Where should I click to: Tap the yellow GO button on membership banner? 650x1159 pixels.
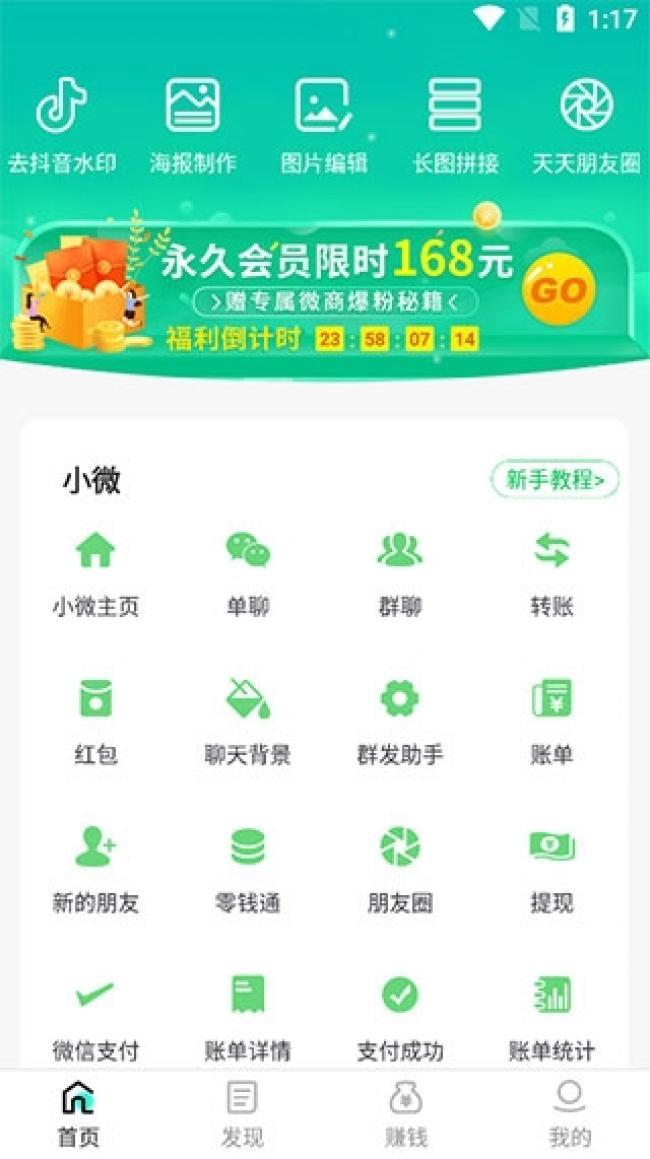point(558,291)
